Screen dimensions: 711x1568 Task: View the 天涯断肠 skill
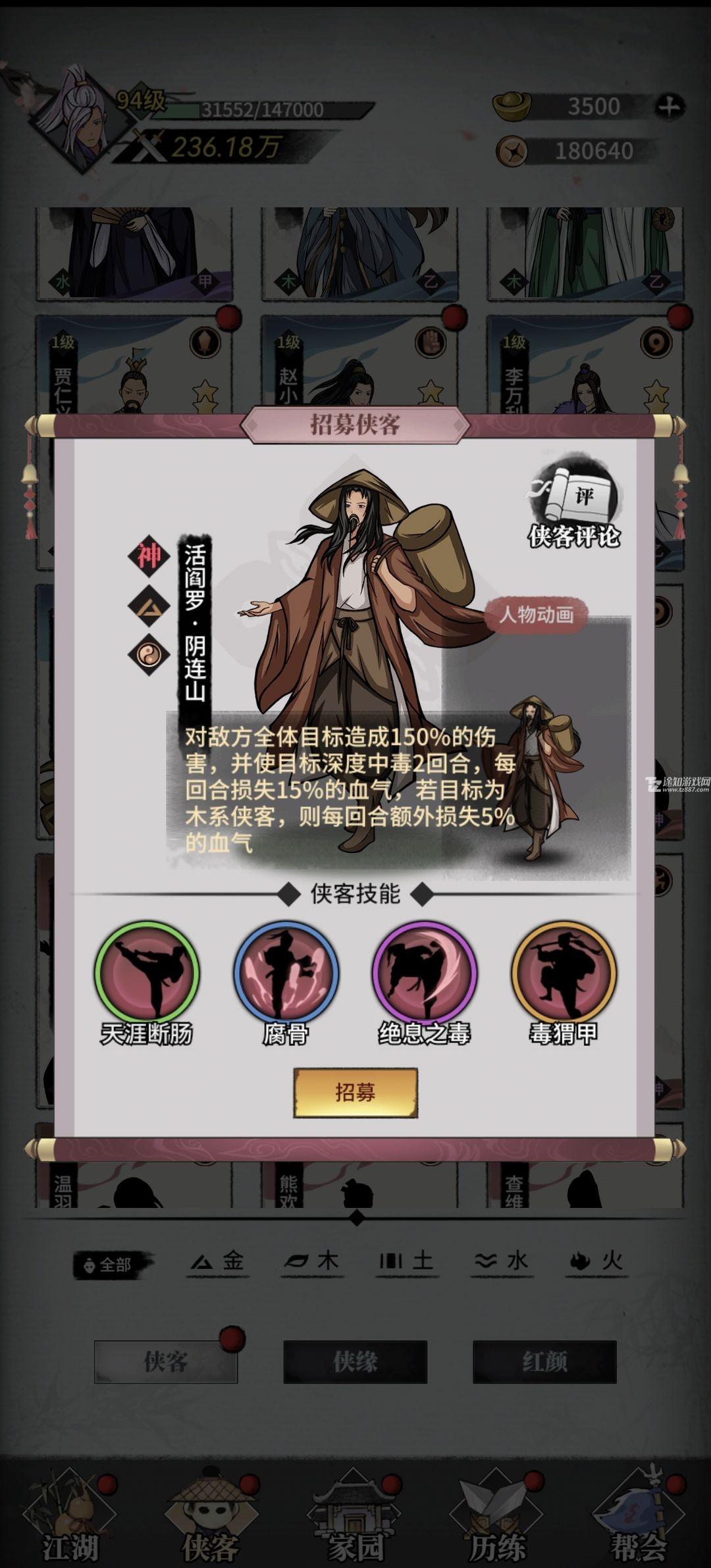(146, 974)
